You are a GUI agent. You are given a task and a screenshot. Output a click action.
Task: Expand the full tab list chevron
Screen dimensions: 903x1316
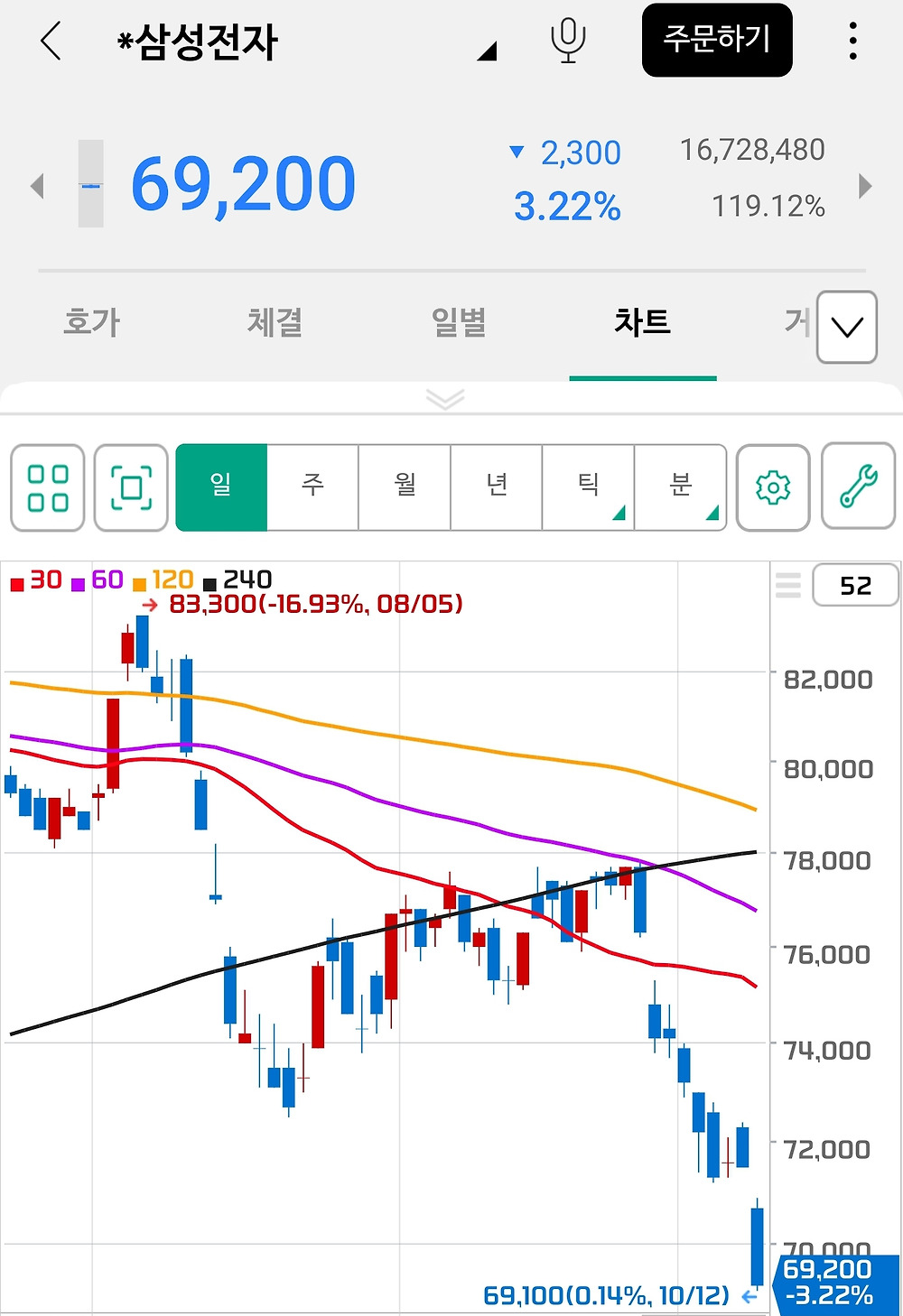(x=846, y=327)
